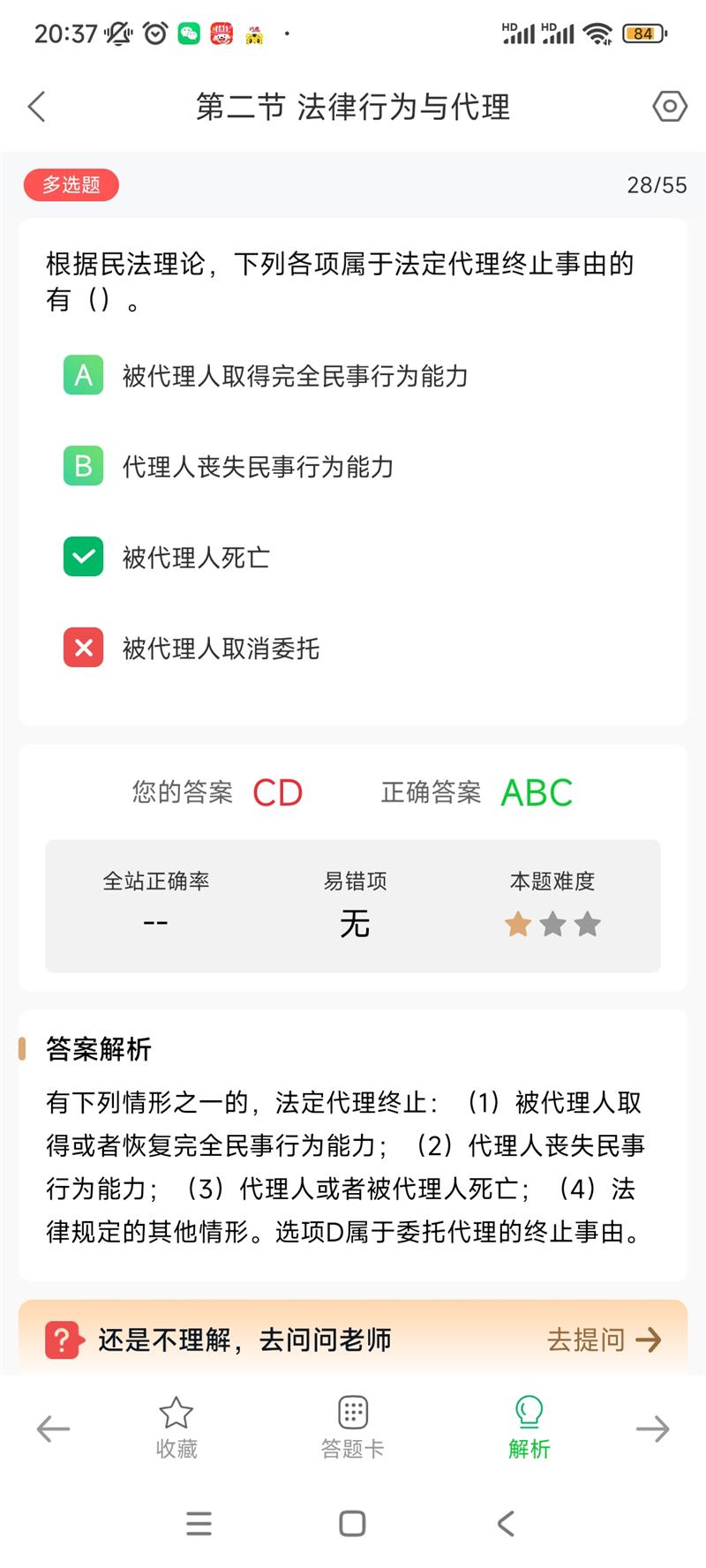Go to the previous question arrow
This screenshot has height=1568, width=706.
(x=53, y=1429)
